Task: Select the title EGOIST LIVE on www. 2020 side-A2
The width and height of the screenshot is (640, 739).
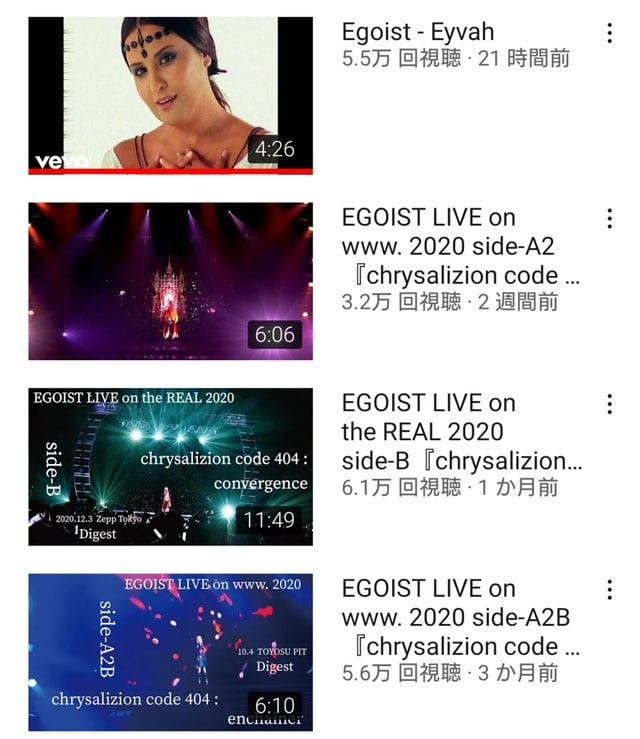Action: [460, 246]
